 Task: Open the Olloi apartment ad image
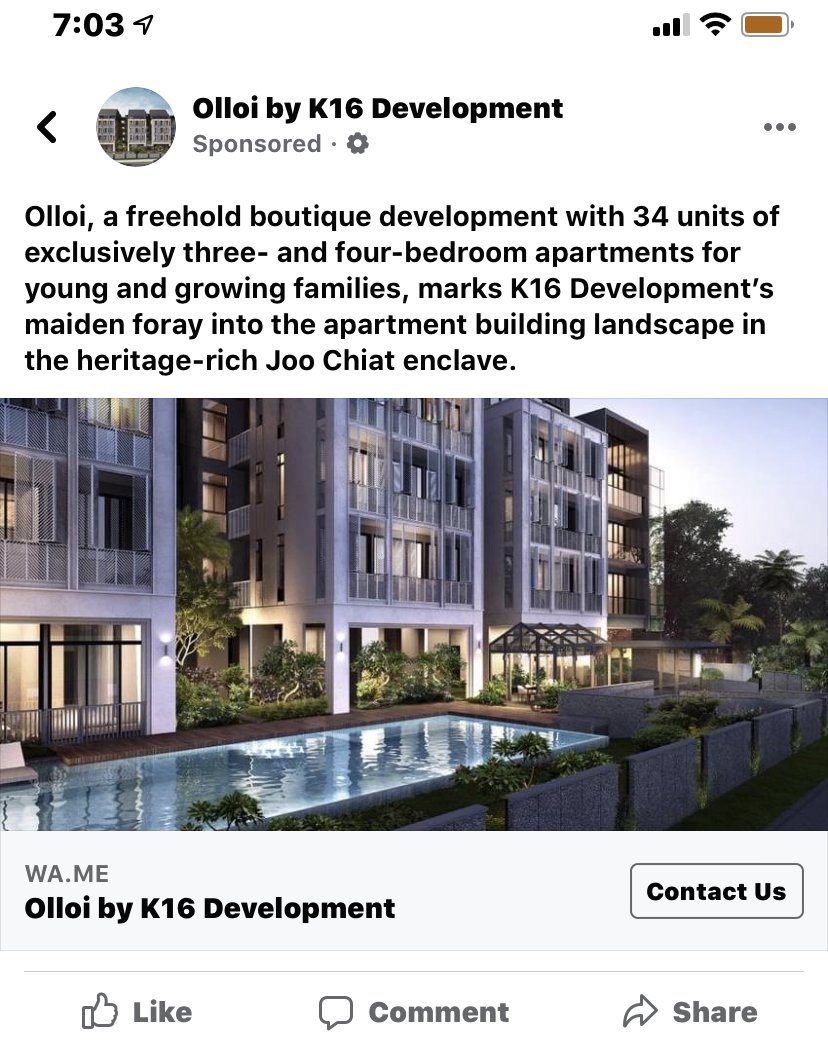click(x=414, y=614)
